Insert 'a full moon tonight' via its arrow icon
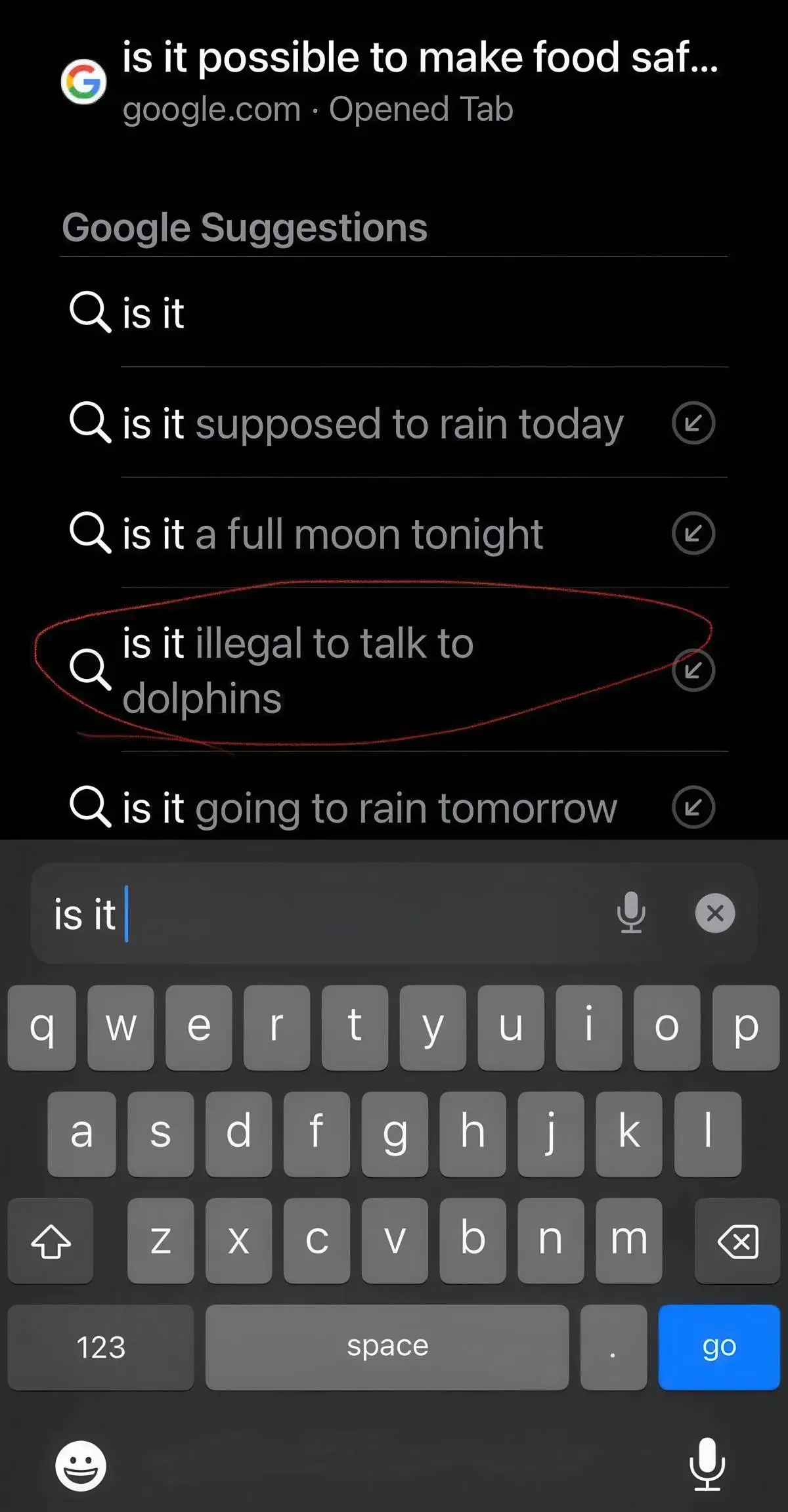 click(693, 533)
